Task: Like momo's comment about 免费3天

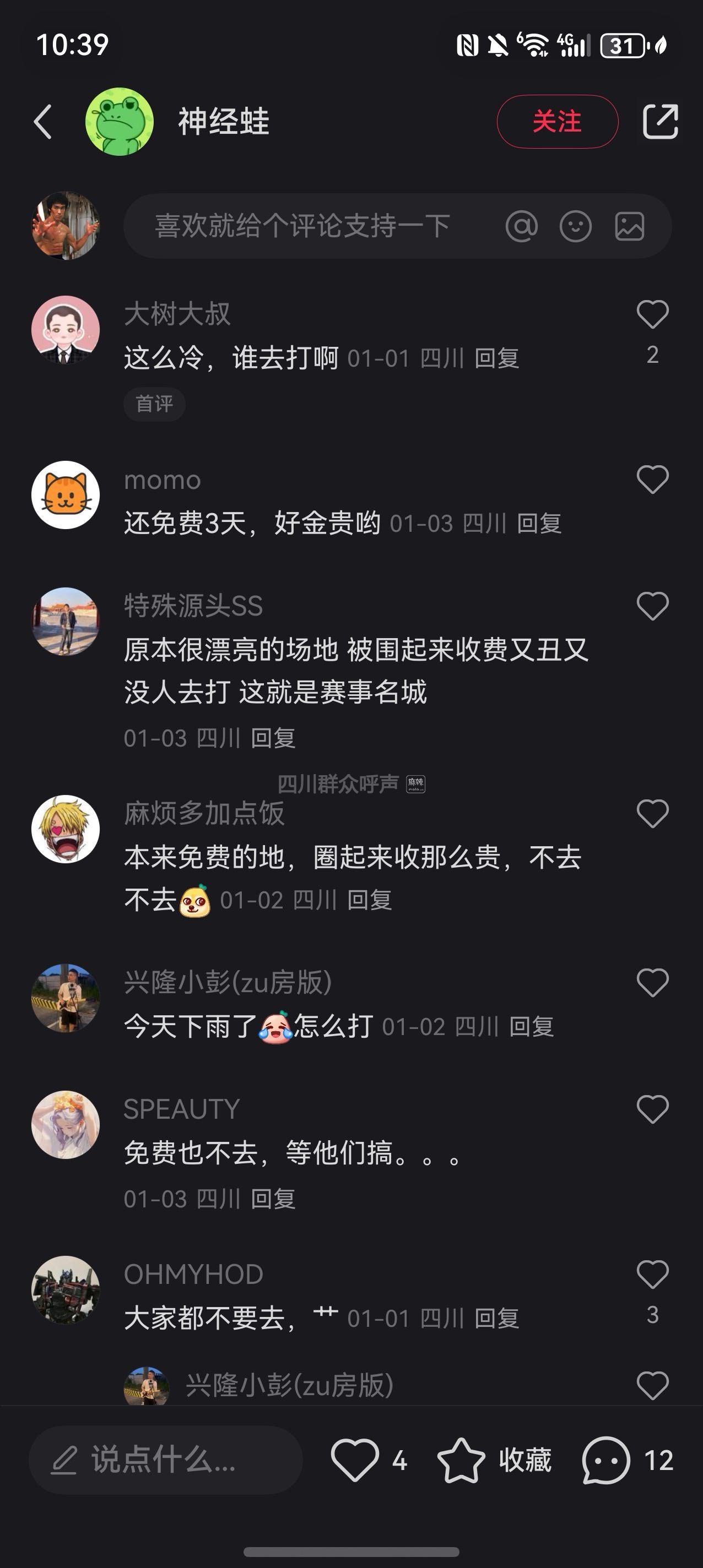Action: [x=652, y=480]
